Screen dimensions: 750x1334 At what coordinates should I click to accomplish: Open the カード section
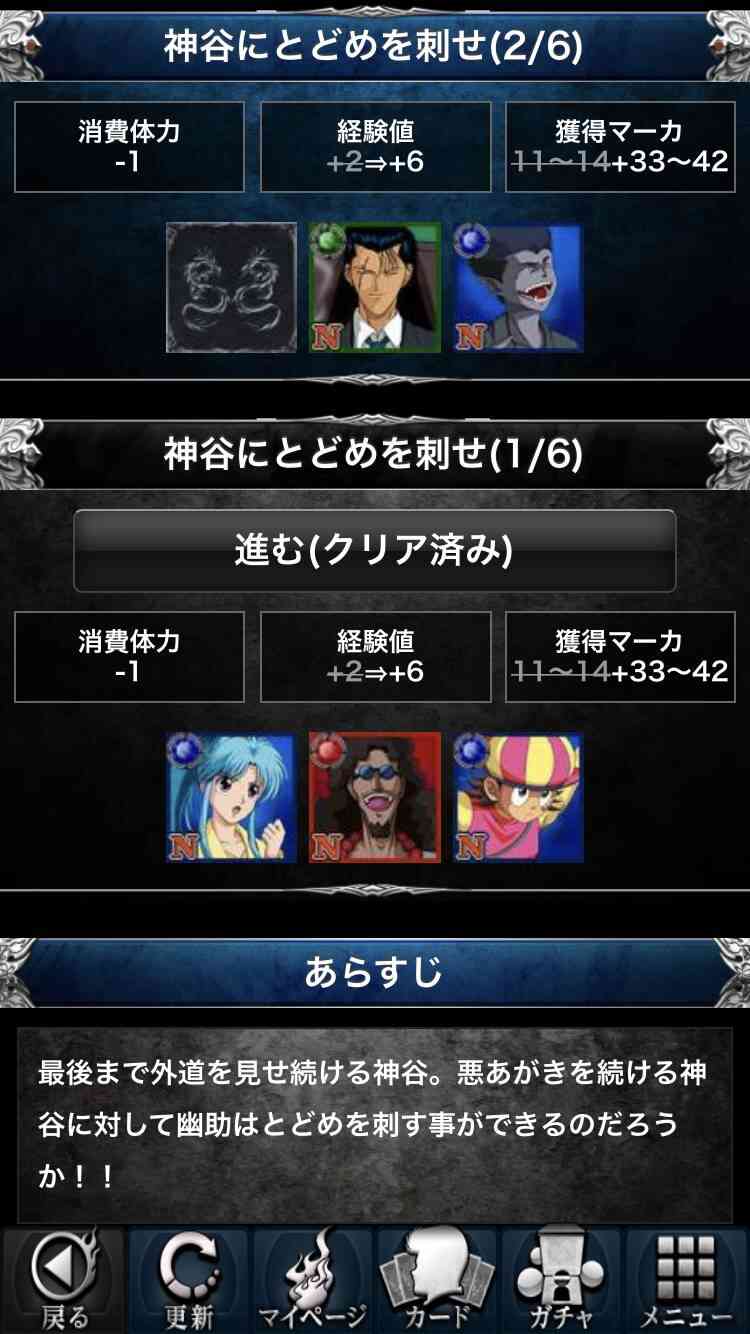[x=437, y=1281]
